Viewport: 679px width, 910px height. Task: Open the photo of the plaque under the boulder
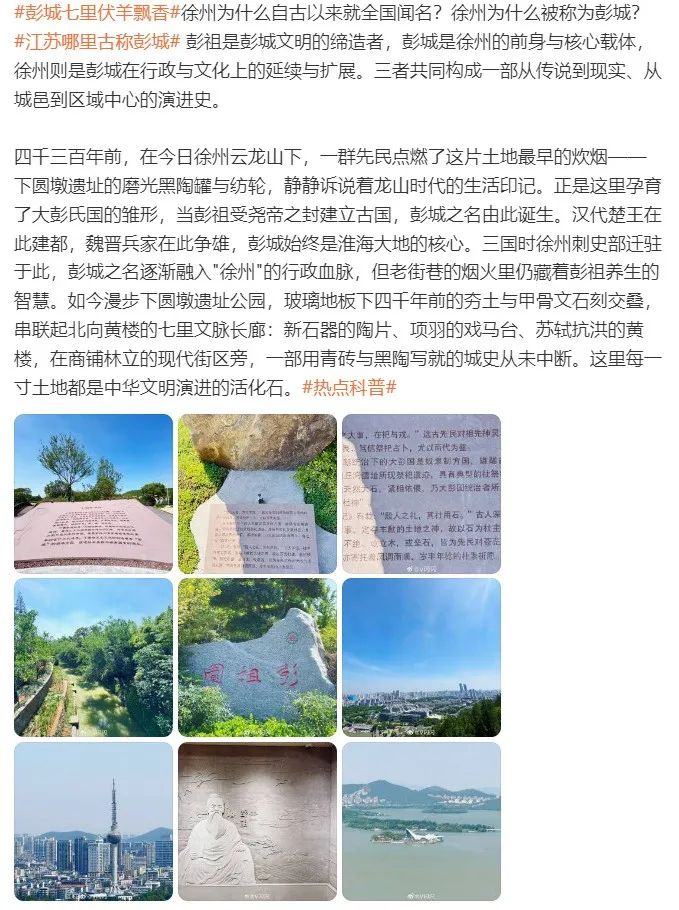257,493
